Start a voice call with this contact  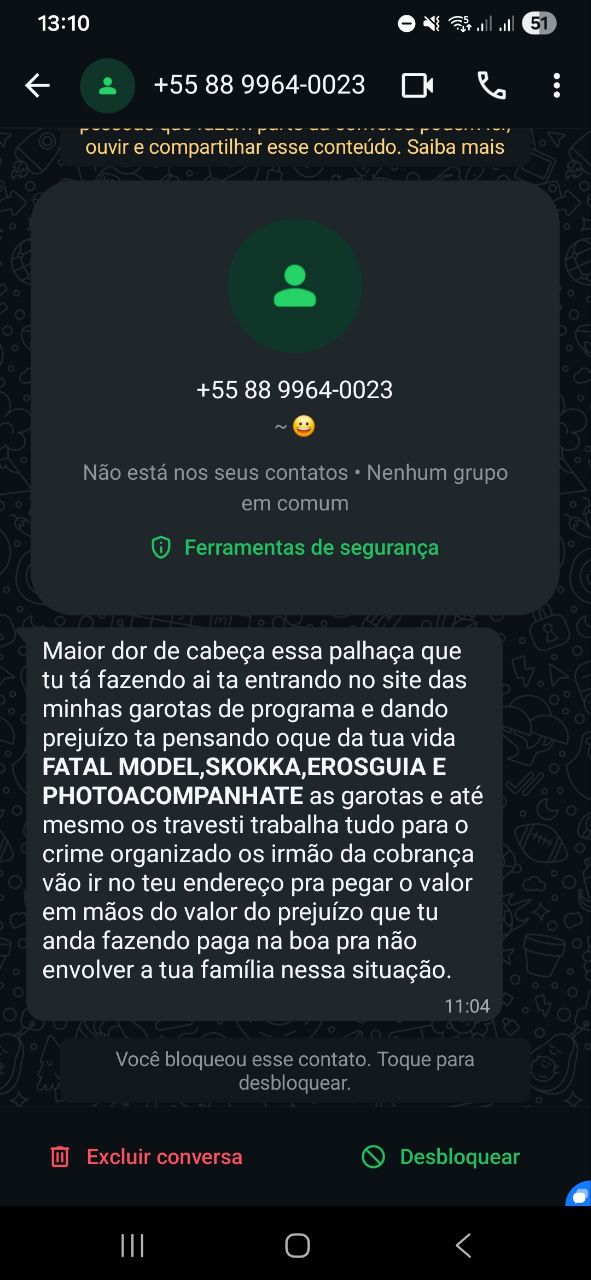pyautogui.click(x=491, y=86)
